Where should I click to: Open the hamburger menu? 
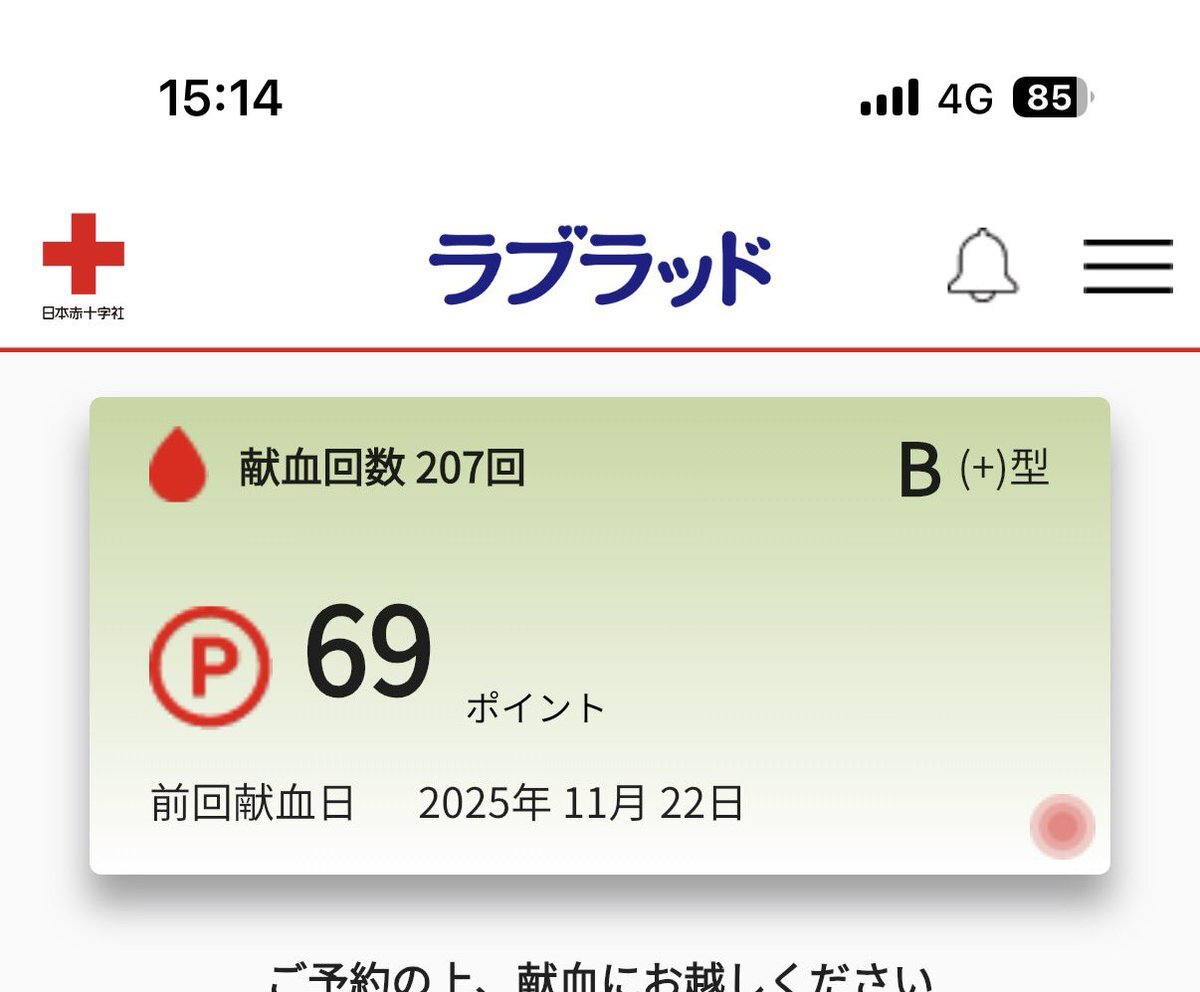pos(1128,266)
